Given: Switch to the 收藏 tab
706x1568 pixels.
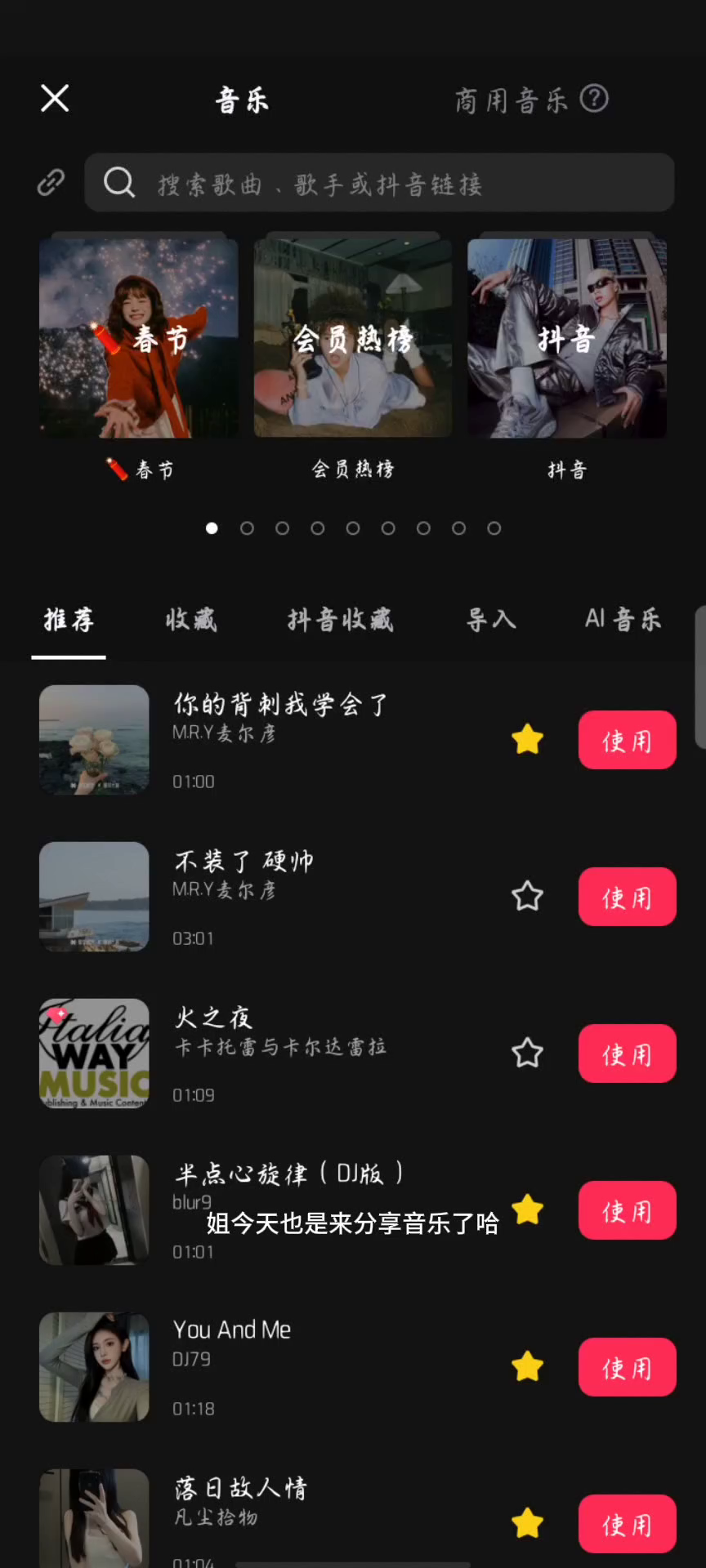Looking at the screenshot, I should click(191, 620).
